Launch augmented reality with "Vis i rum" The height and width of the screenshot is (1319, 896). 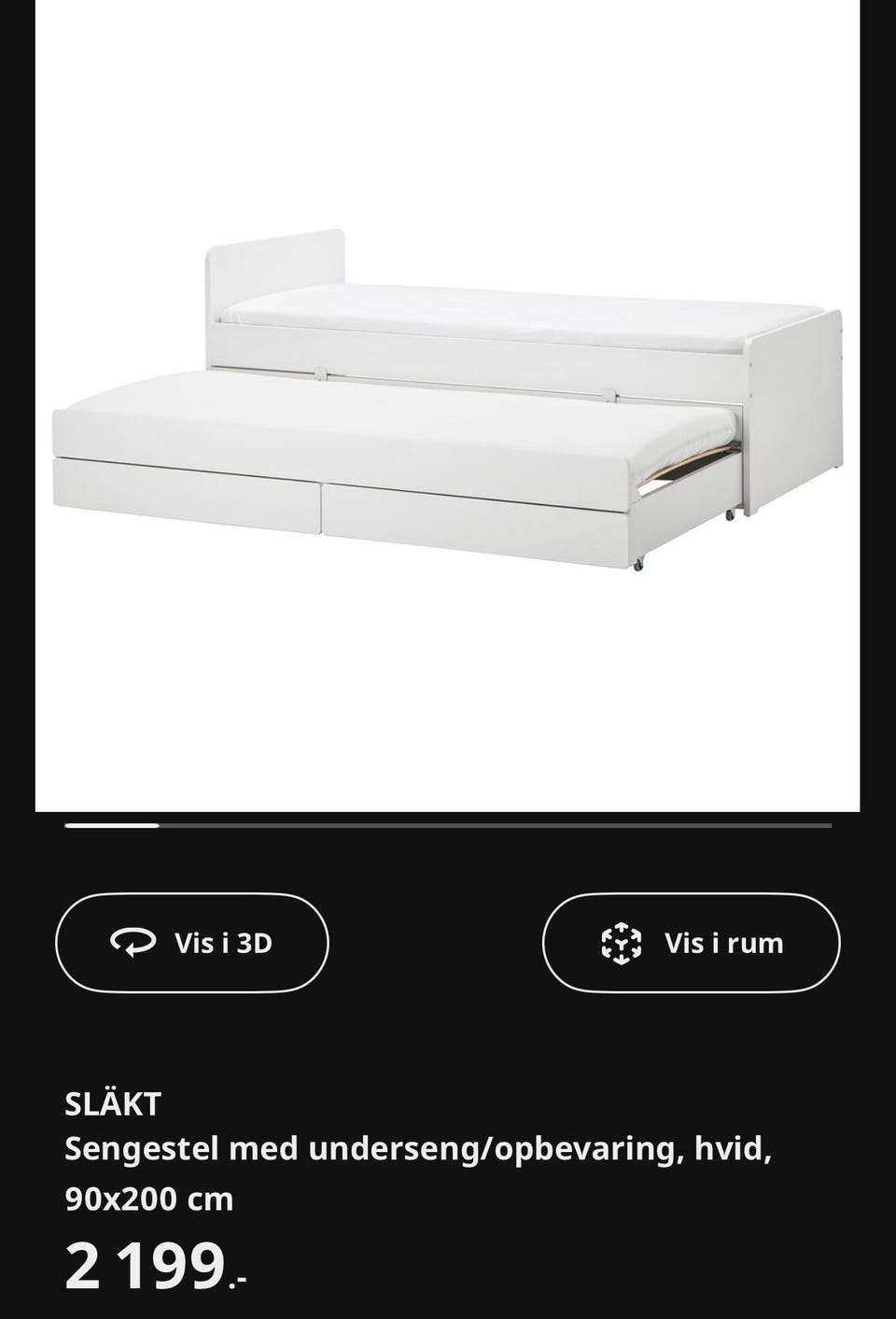pyautogui.click(x=693, y=943)
